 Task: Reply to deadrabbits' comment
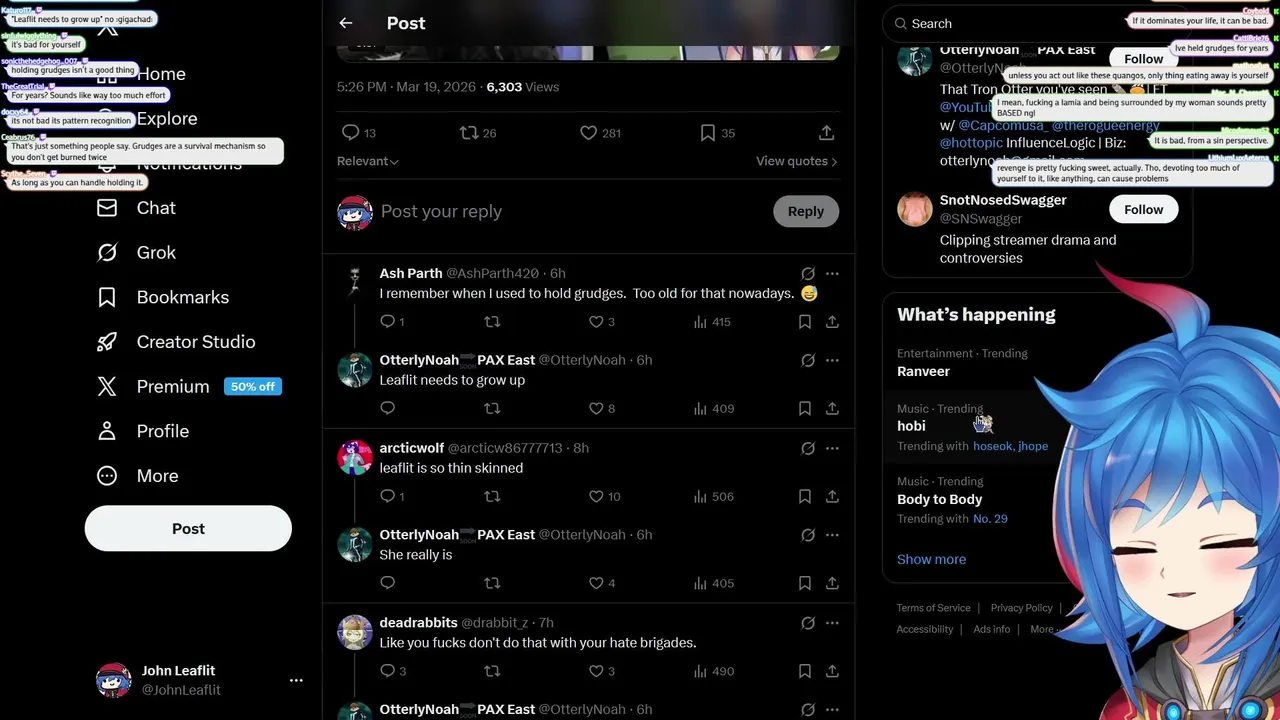(388, 671)
